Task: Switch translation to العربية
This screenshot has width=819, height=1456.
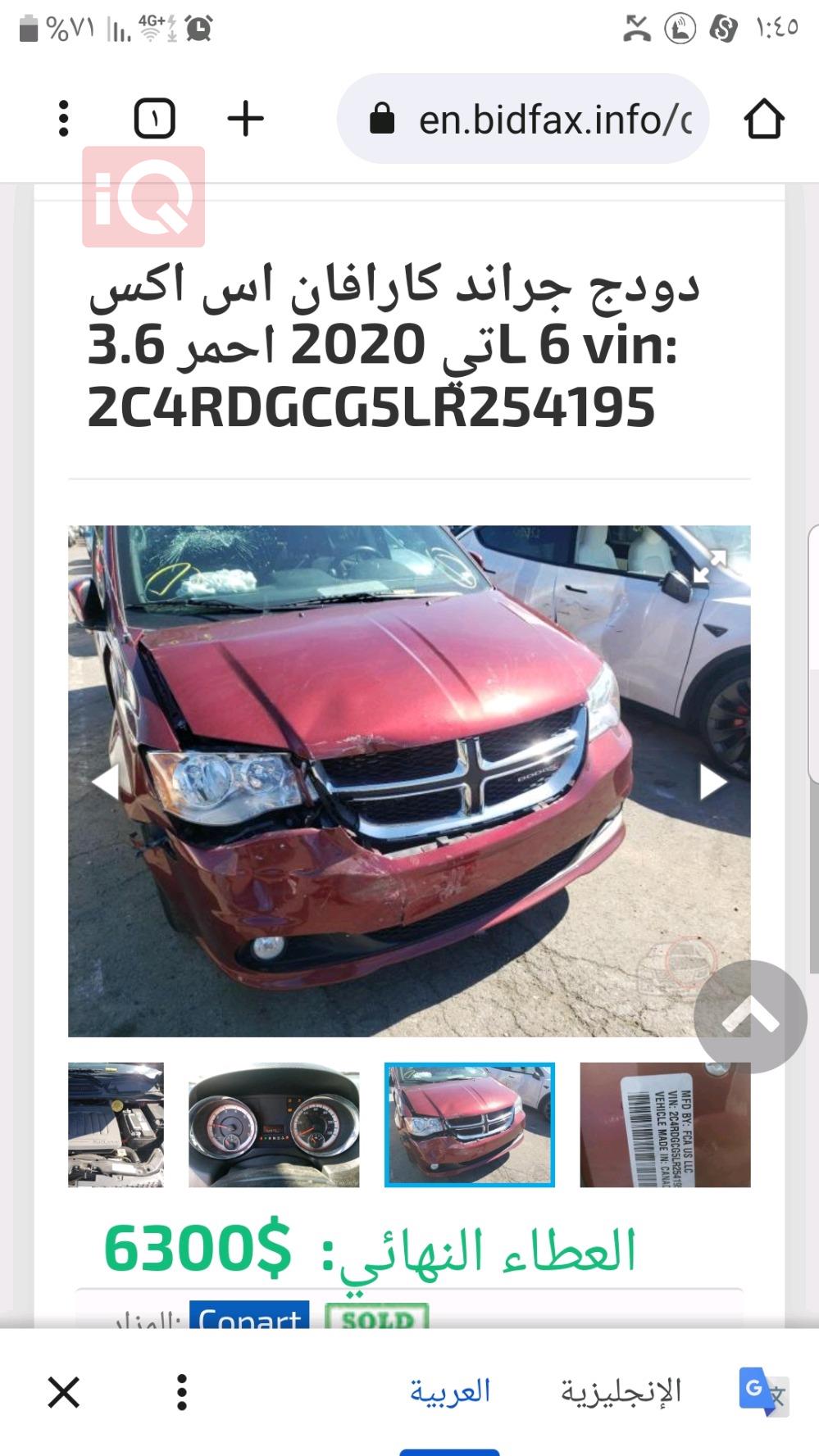Action: (450, 1391)
